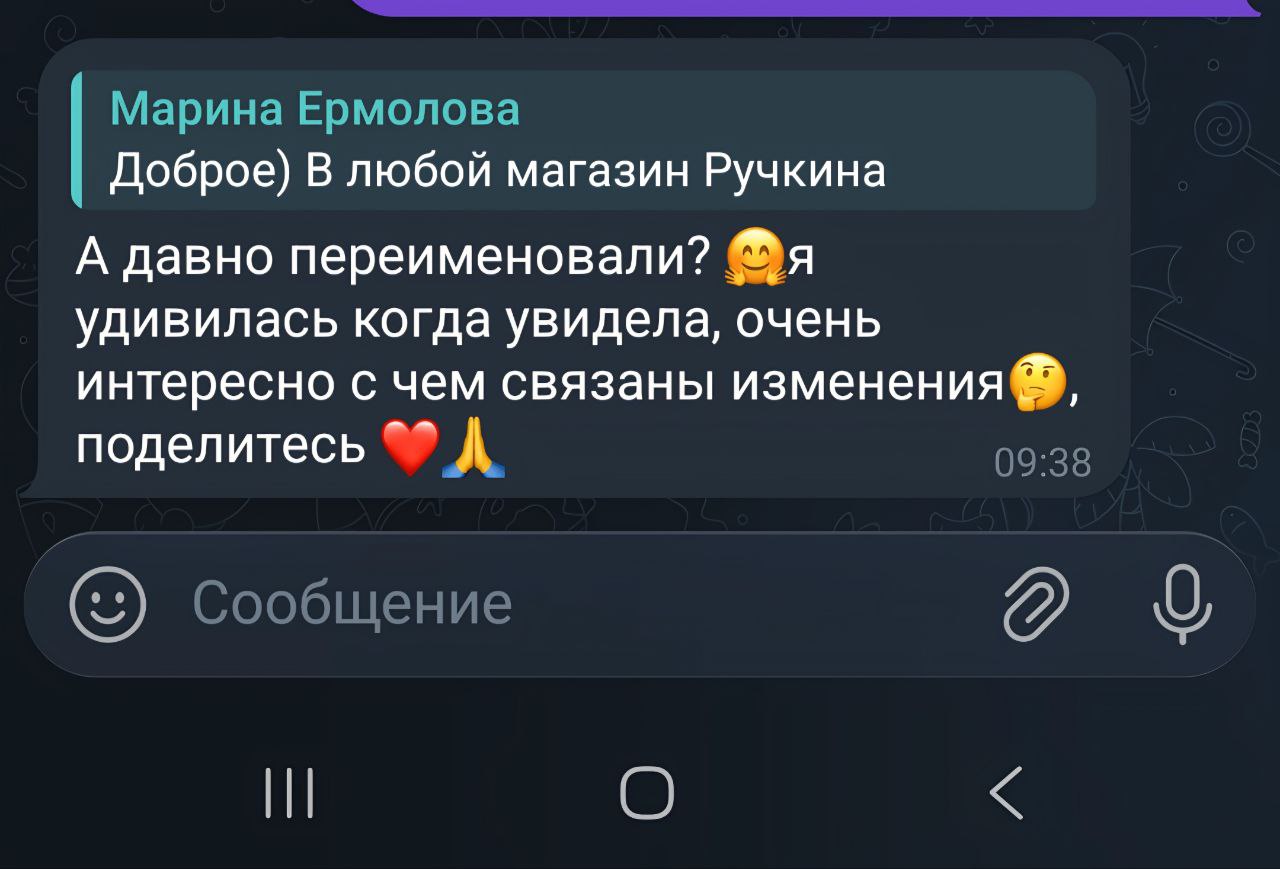Image resolution: width=1280 pixels, height=869 pixels.
Task: Open recent apps from navigation bar
Action: click(289, 793)
